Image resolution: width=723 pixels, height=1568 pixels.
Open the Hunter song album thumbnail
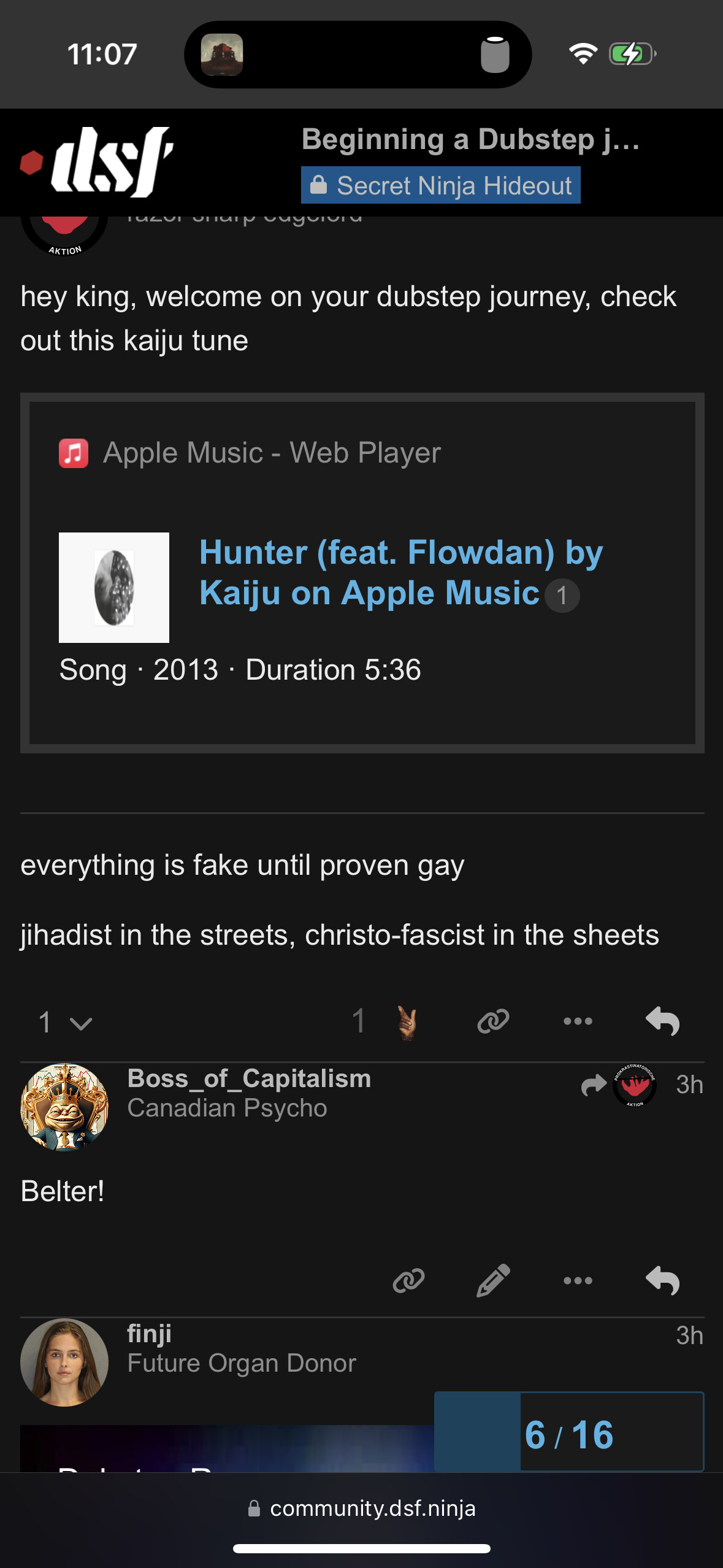click(x=114, y=587)
